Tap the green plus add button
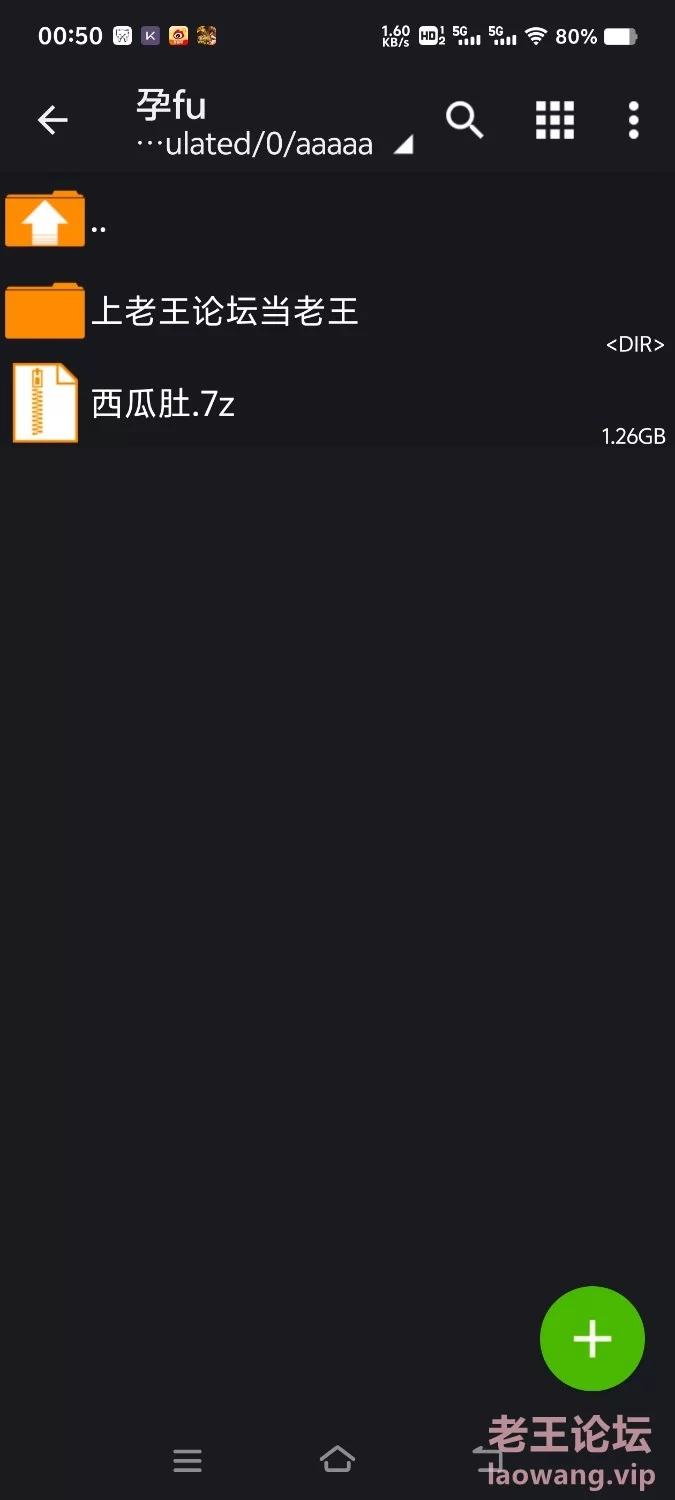 592,1338
